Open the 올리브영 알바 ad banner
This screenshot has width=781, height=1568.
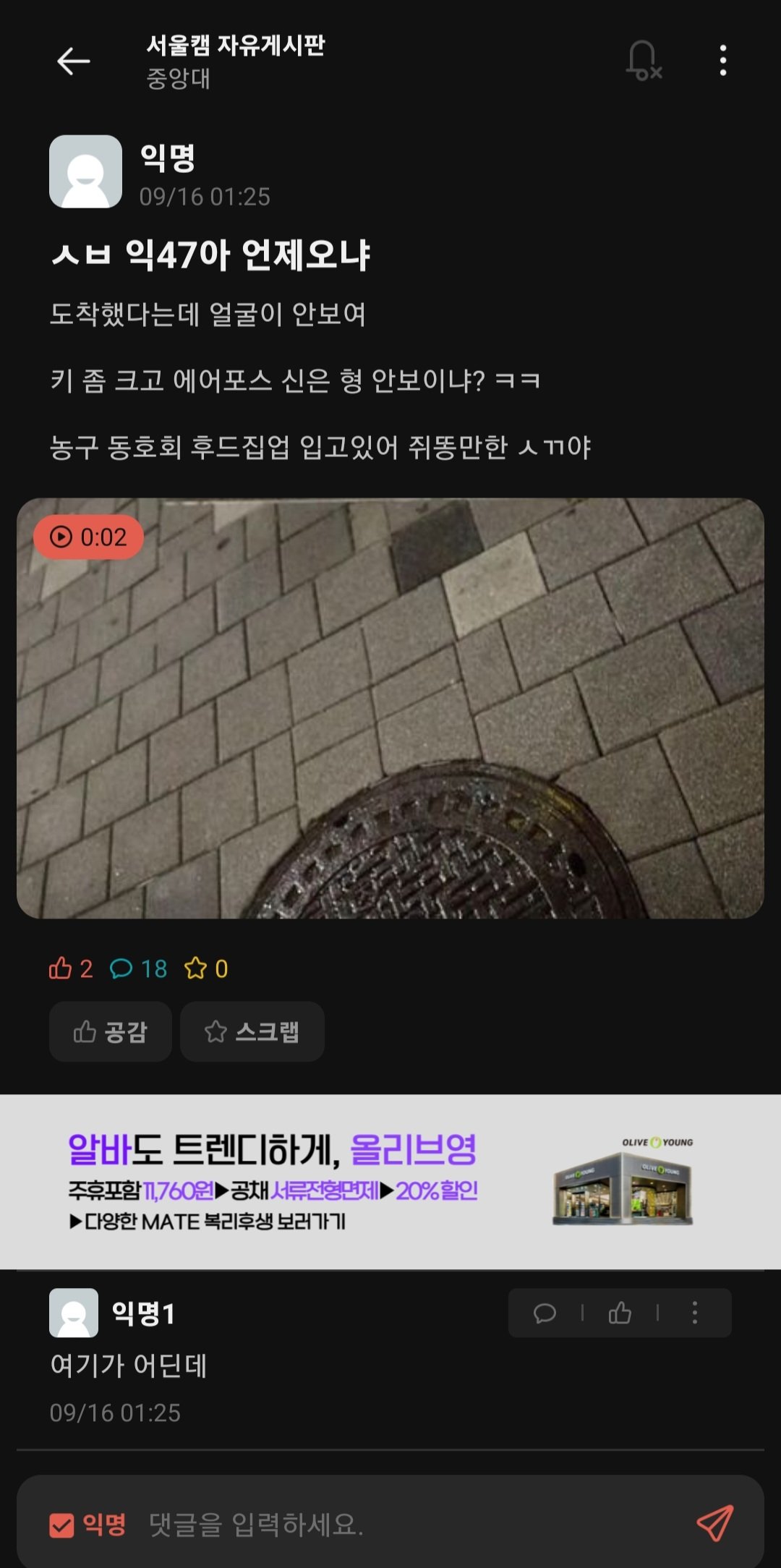[390, 1181]
